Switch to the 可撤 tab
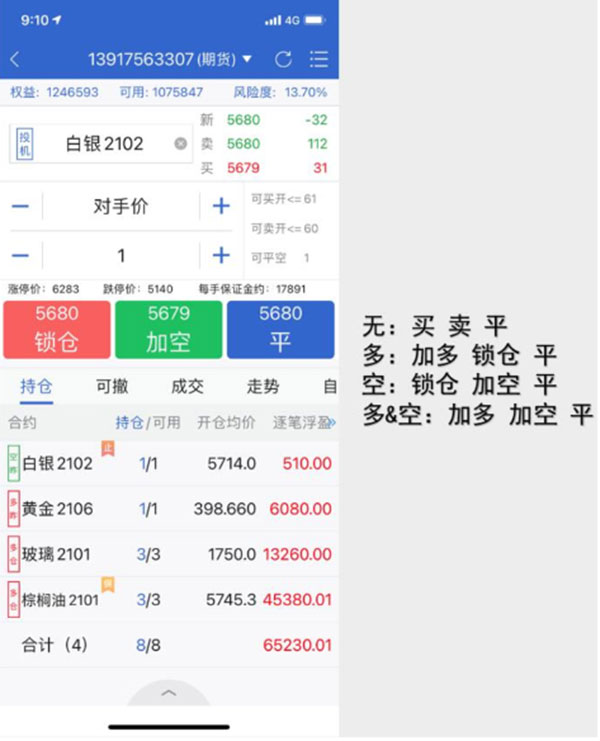This screenshot has height=741, width=600. pos(112,386)
